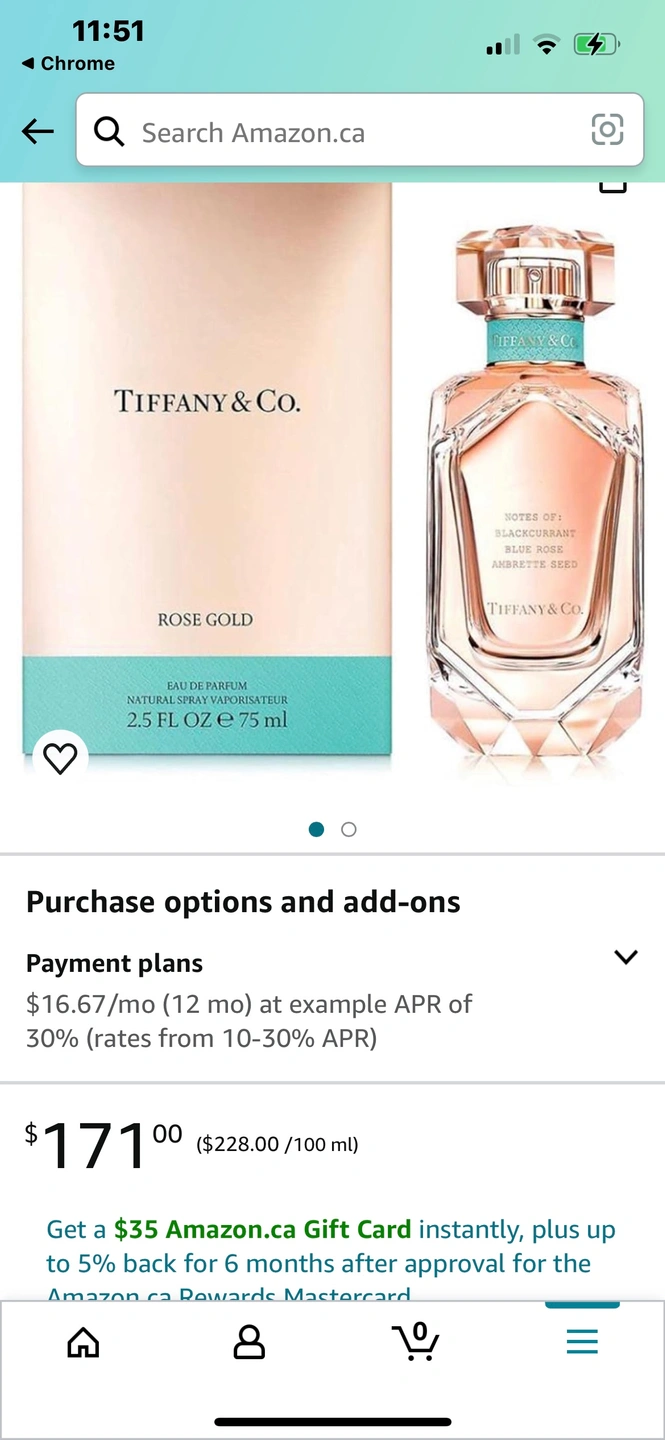
Task: Return to Chrome via the status bar
Action: click(68, 63)
